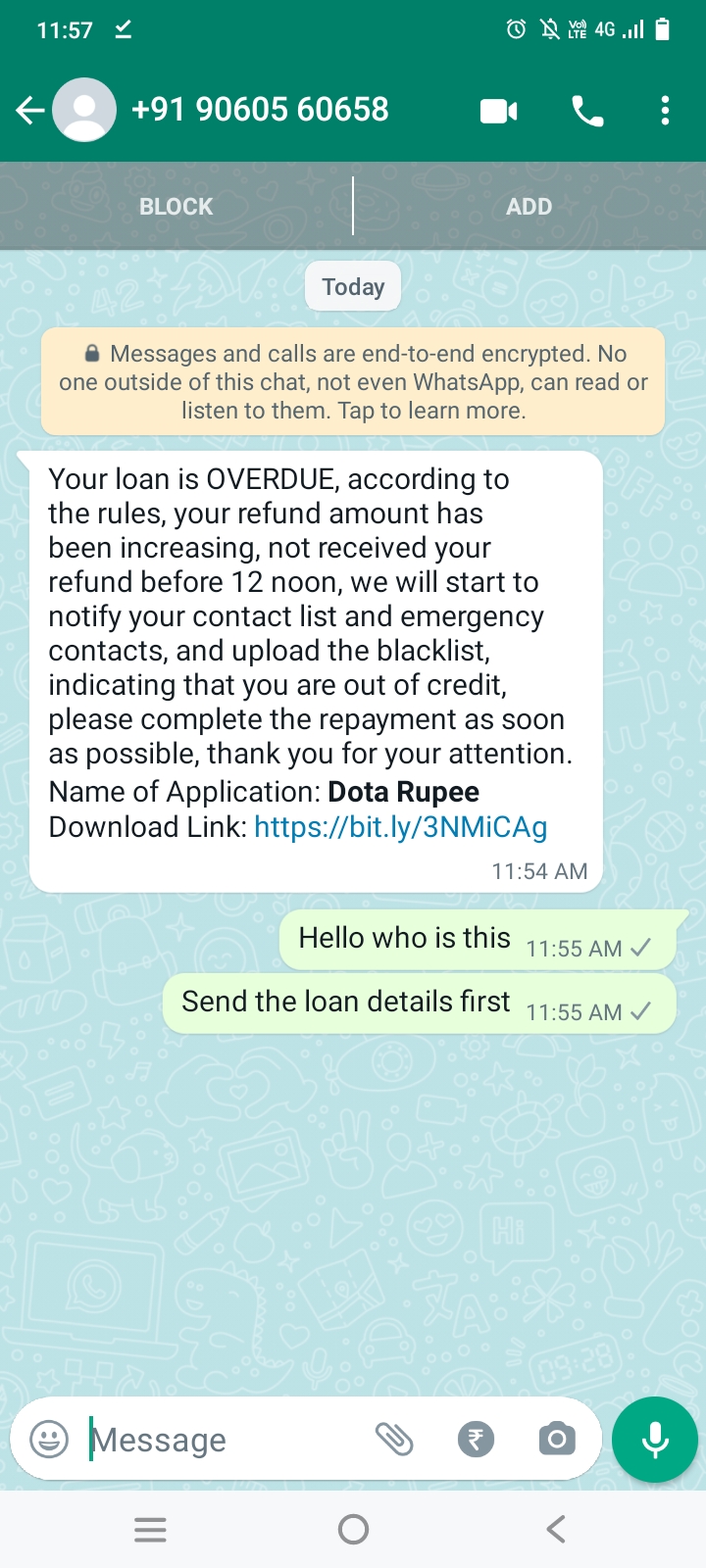Tap the end-to-end encryption notice
The height and width of the screenshot is (1568, 706).
pos(353,381)
